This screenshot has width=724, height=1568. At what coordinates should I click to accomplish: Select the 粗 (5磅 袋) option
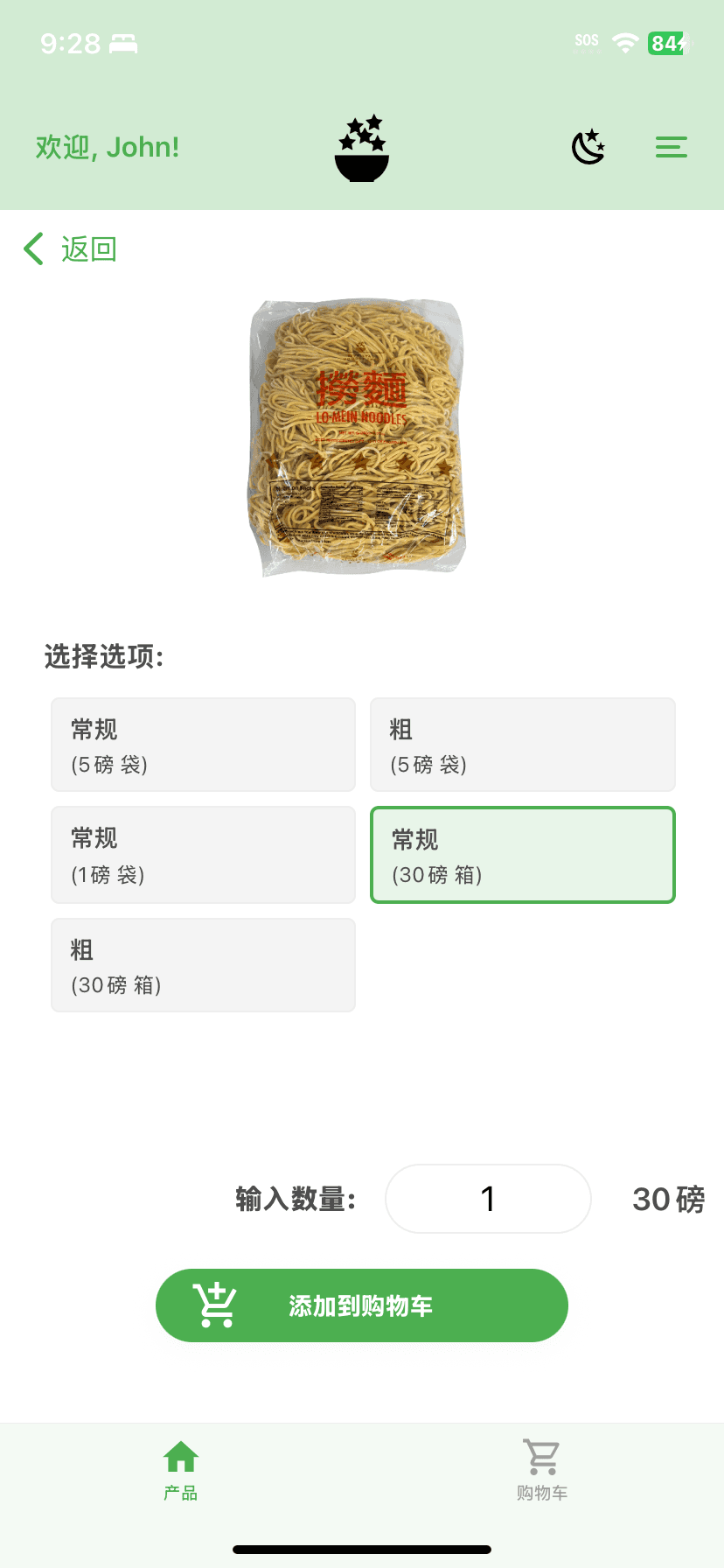(x=522, y=745)
